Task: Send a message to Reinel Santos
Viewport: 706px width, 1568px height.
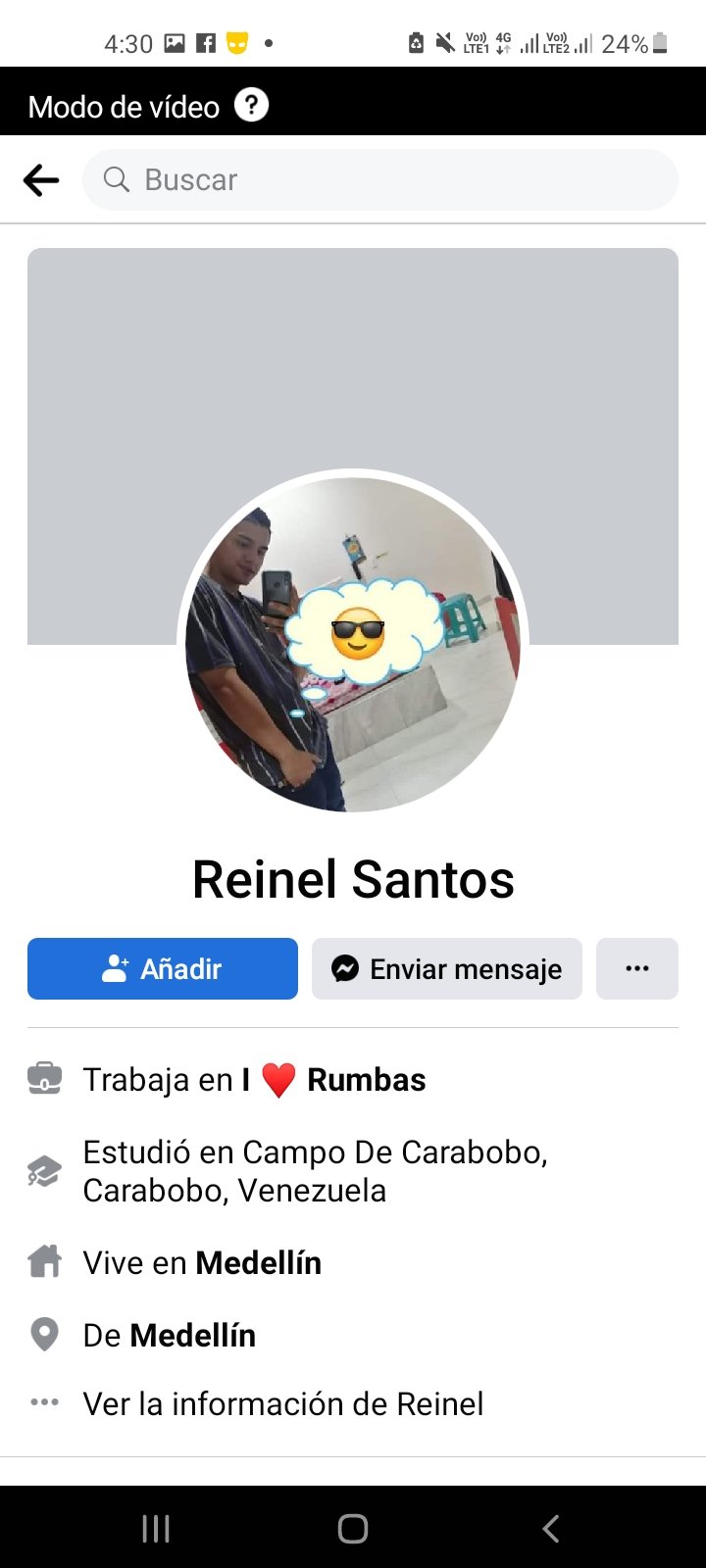Action: (x=447, y=969)
